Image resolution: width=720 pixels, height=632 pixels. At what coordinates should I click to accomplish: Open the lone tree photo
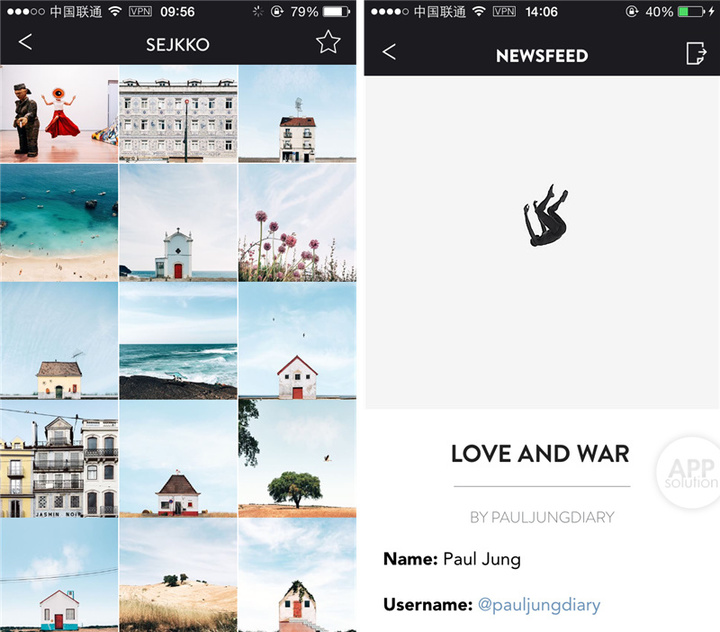(x=297, y=459)
